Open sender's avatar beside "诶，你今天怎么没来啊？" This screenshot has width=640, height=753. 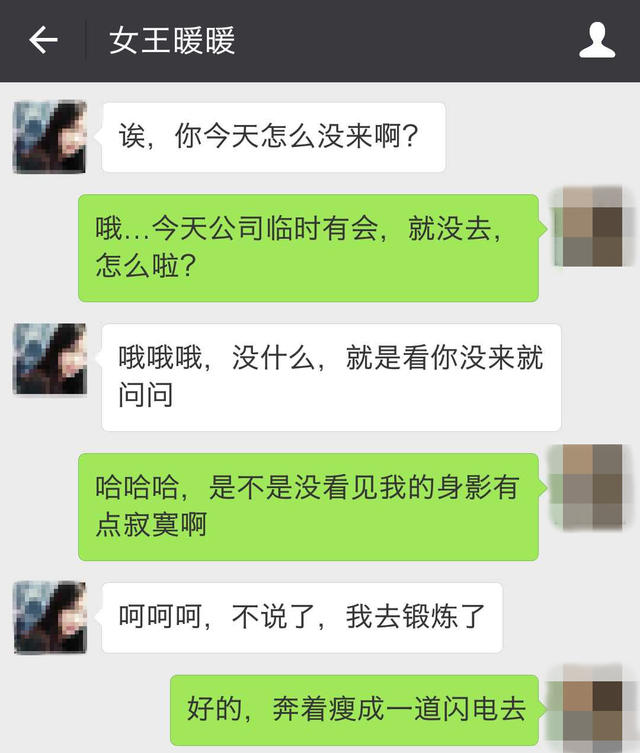(49, 137)
